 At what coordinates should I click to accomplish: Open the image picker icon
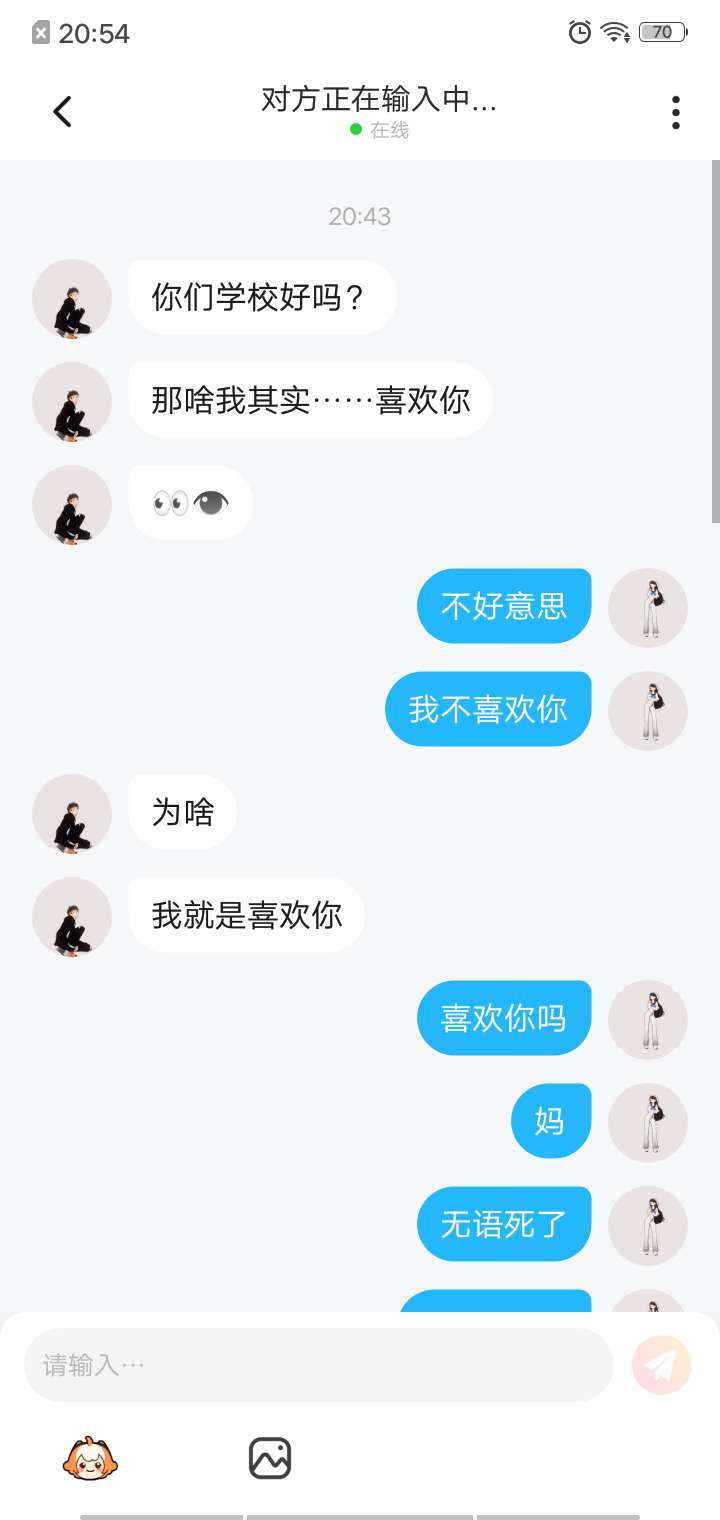pos(270,1458)
